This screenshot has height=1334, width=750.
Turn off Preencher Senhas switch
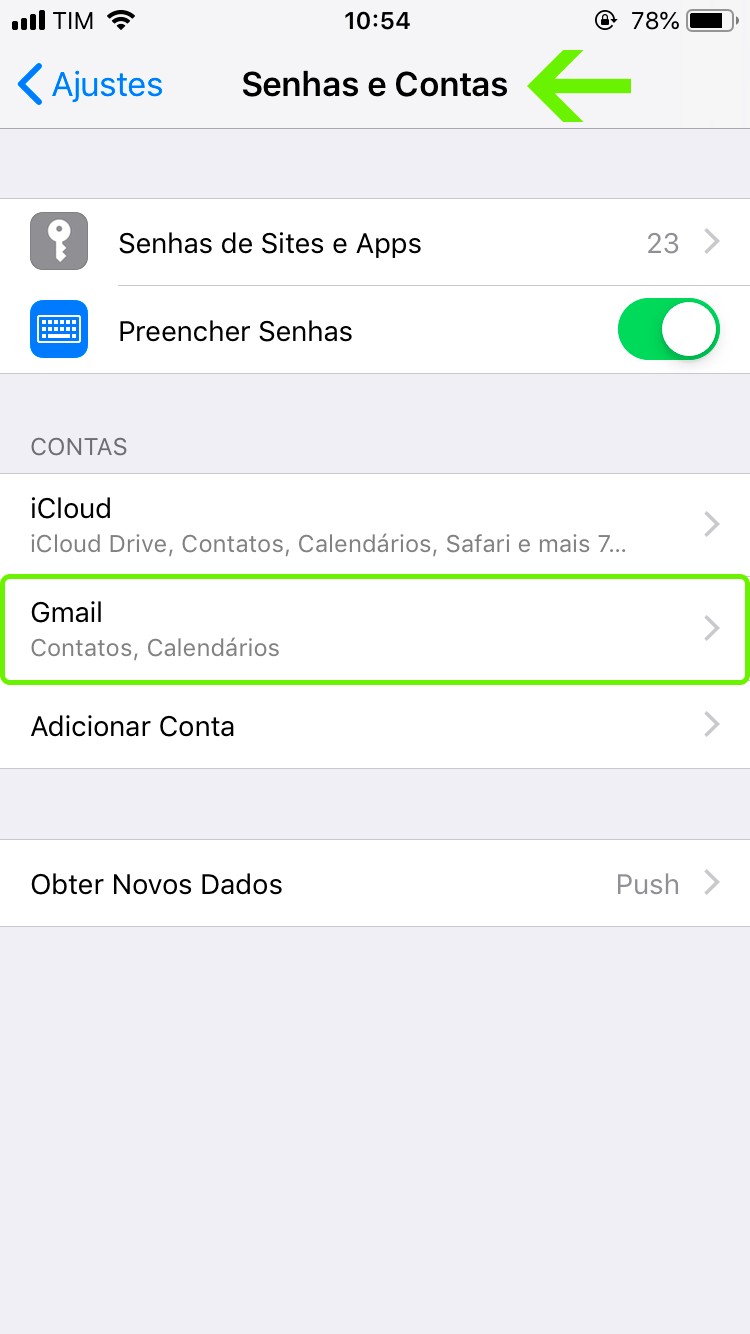pyautogui.click(x=668, y=330)
